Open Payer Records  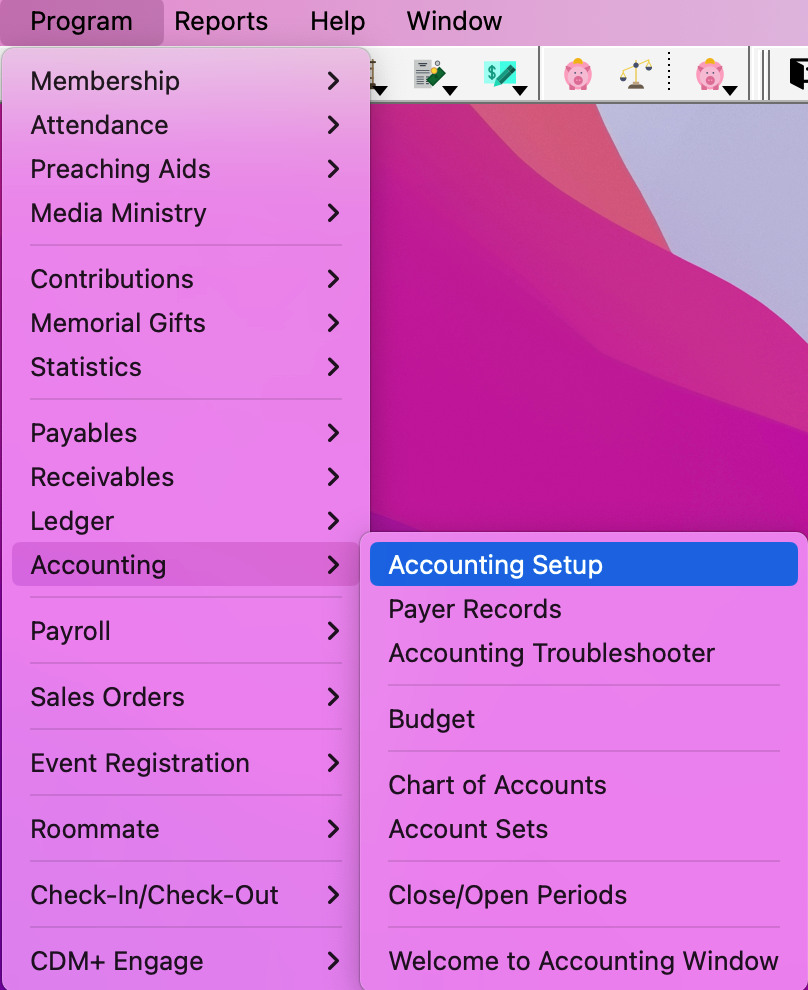click(475, 609)
